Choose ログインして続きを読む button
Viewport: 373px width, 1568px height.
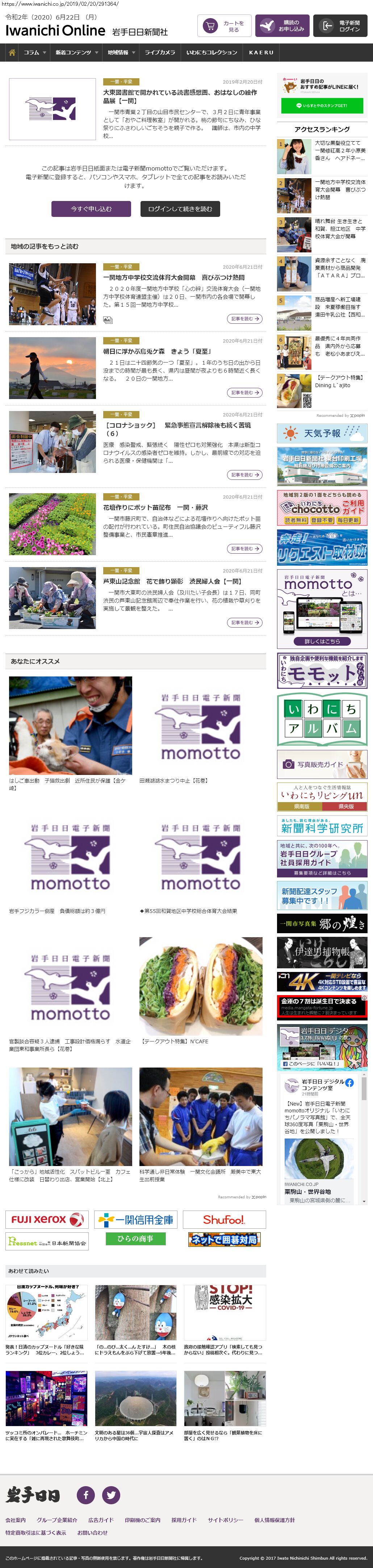(180, 209)
